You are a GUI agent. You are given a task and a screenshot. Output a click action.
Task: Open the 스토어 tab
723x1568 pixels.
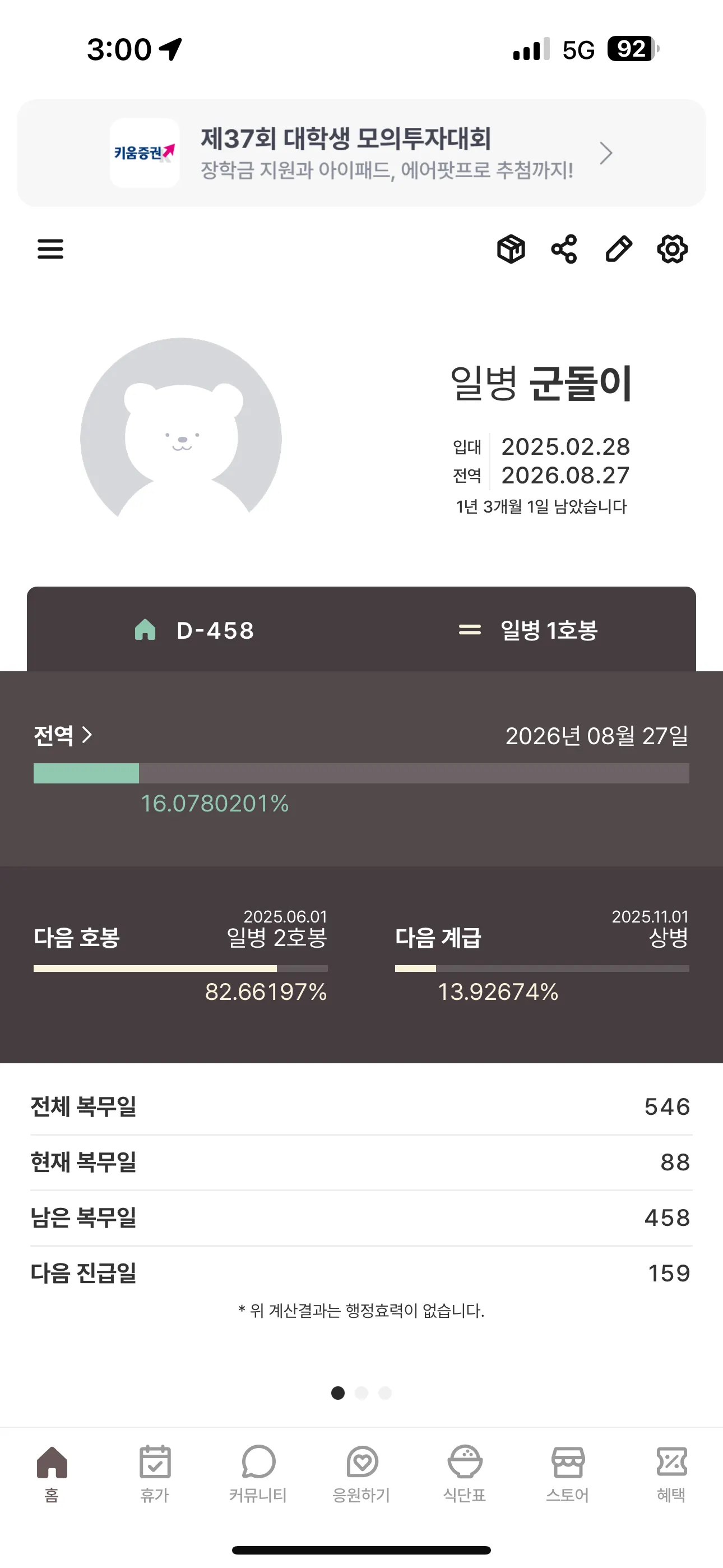tap(568, 1473)
